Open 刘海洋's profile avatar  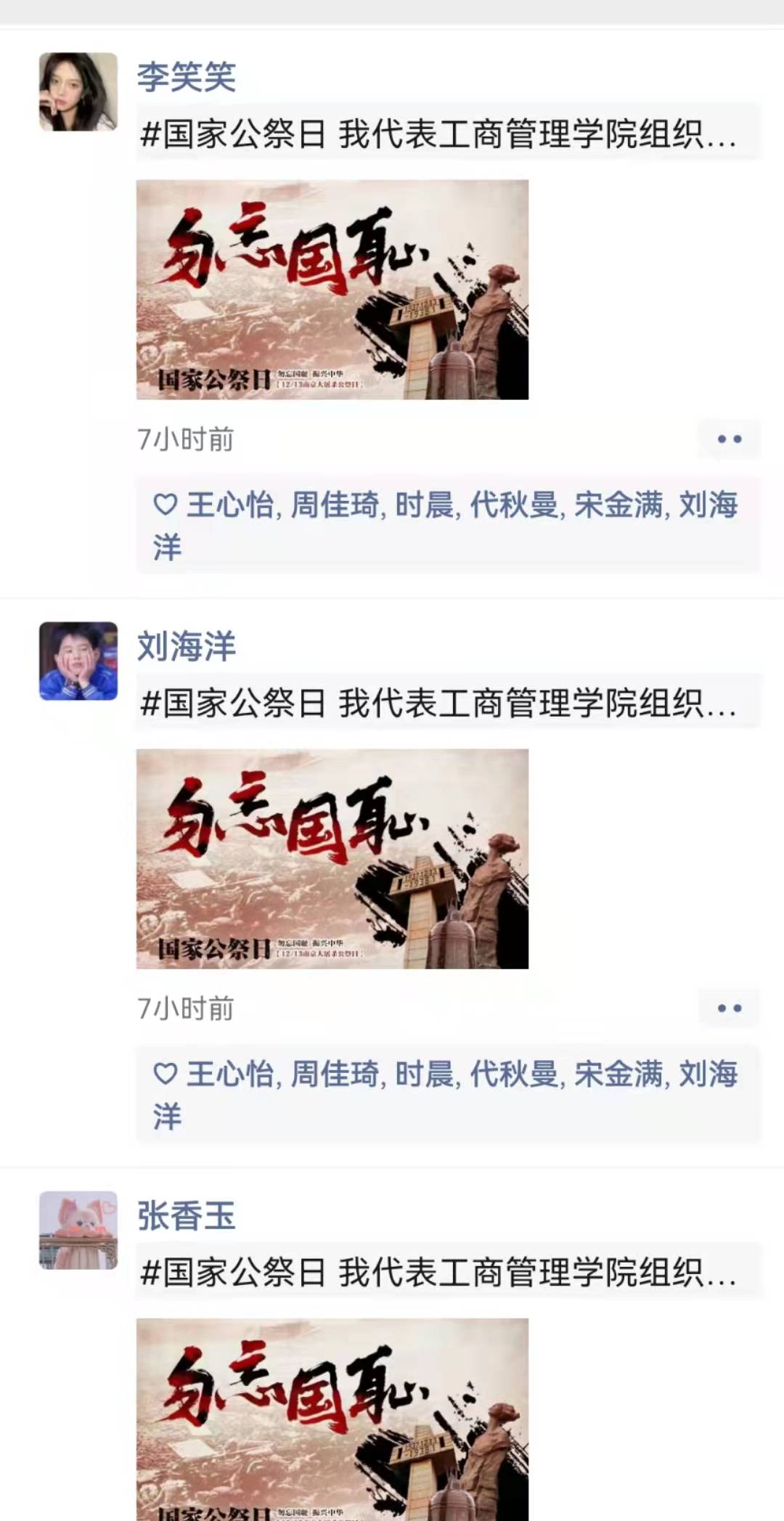coord(78,661)
